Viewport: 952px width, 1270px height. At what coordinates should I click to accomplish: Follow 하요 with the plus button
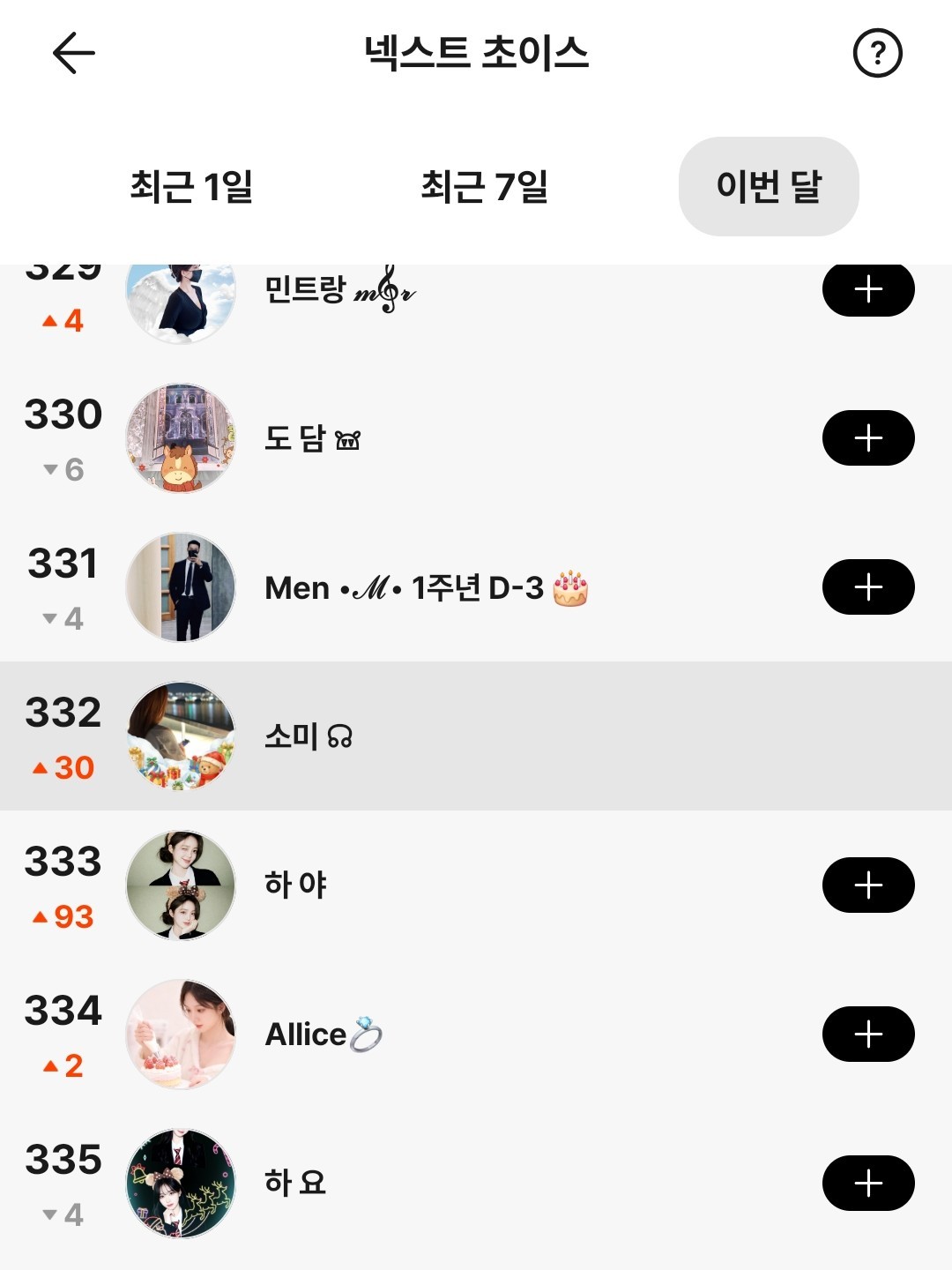(868, 1183)
